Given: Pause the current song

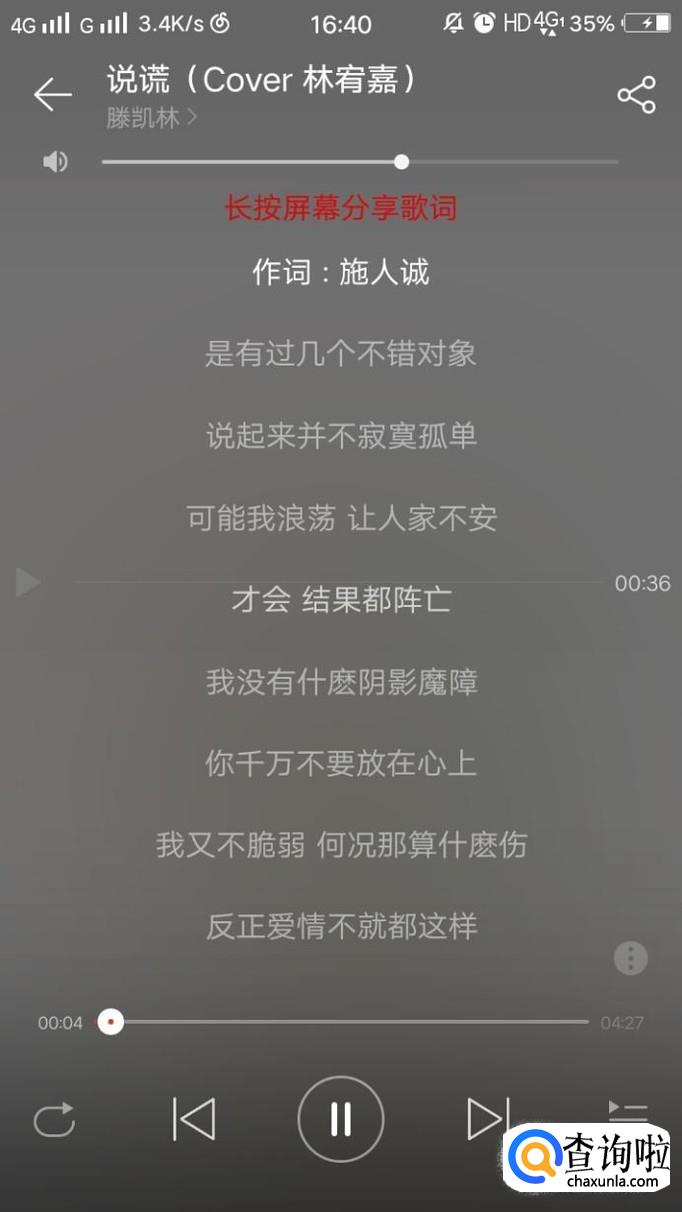Looking at the screenshot, I should 340,1118.
